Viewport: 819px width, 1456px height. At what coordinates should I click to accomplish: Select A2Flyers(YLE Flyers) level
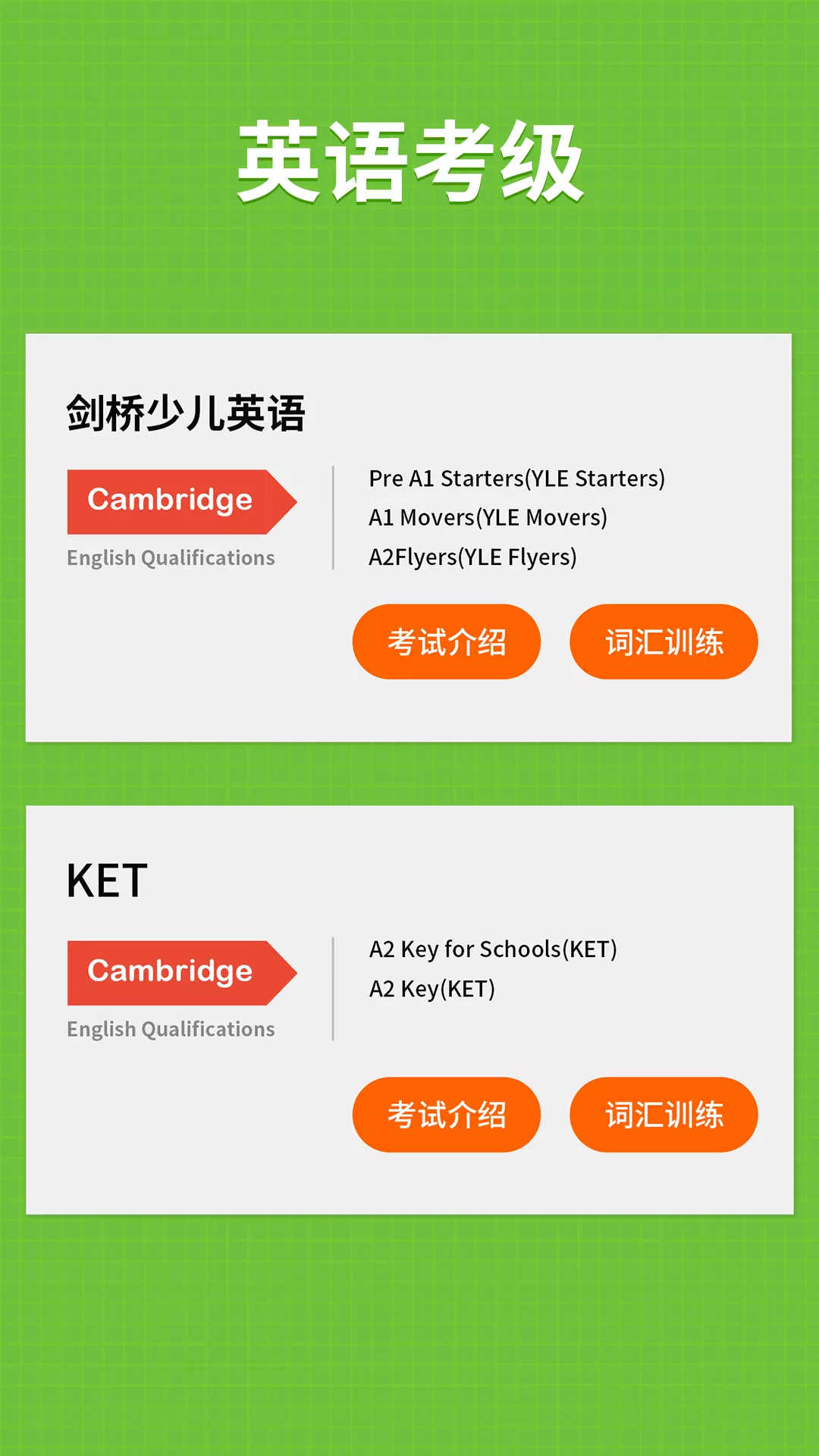(x=472, y=557)
